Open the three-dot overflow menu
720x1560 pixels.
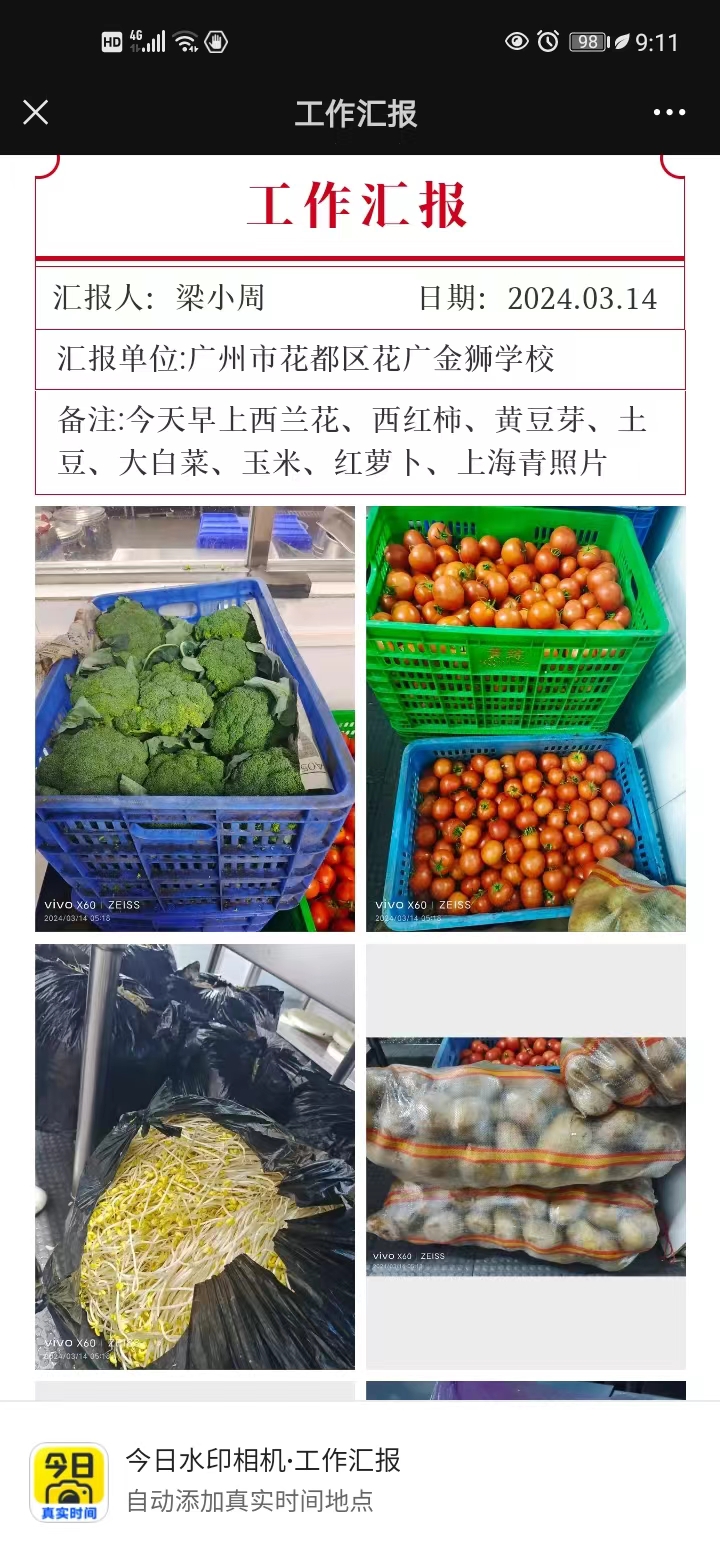(x=669, y=112)
